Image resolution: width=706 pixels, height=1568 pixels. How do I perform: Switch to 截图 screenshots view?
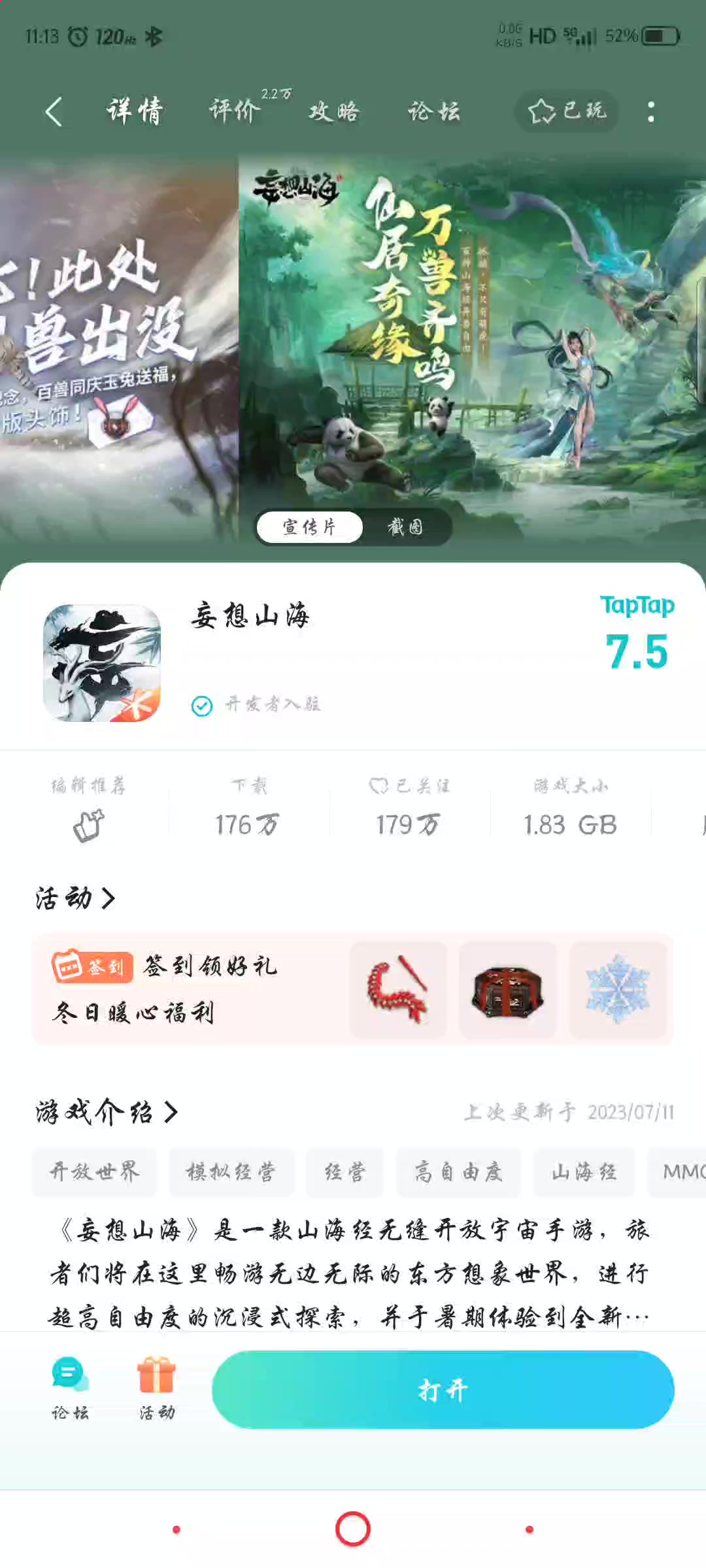(x=405, y=527)
